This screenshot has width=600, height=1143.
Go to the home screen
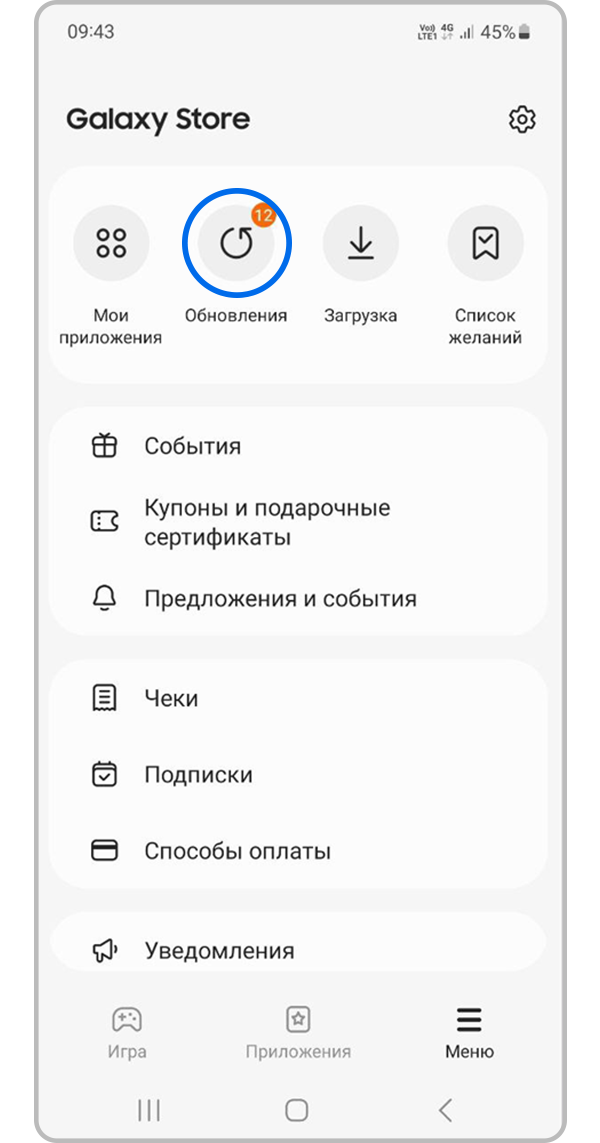[297, 1109]
